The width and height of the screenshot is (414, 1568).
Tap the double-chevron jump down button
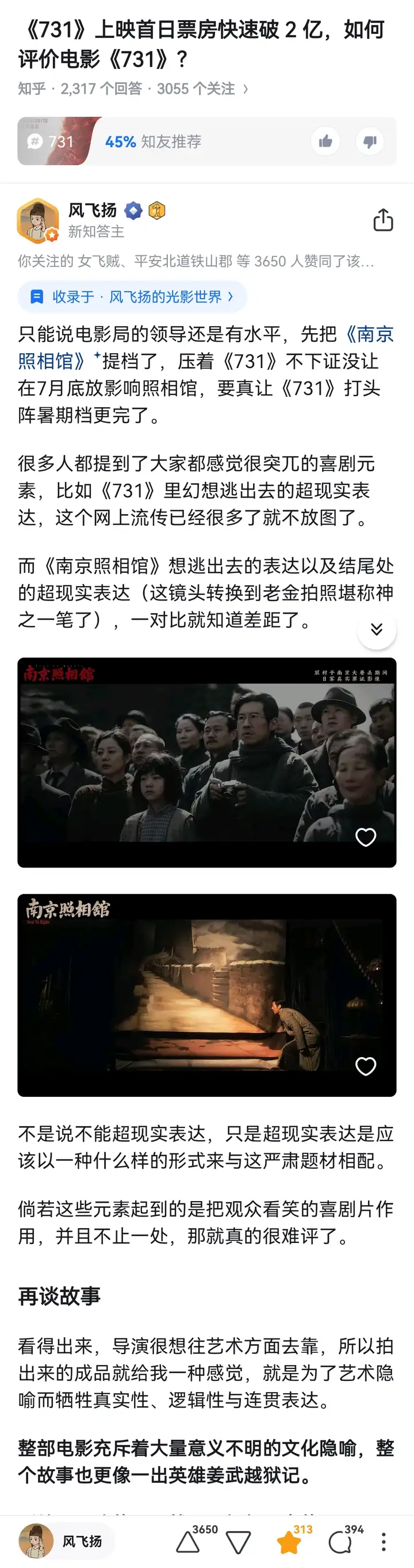376,629
